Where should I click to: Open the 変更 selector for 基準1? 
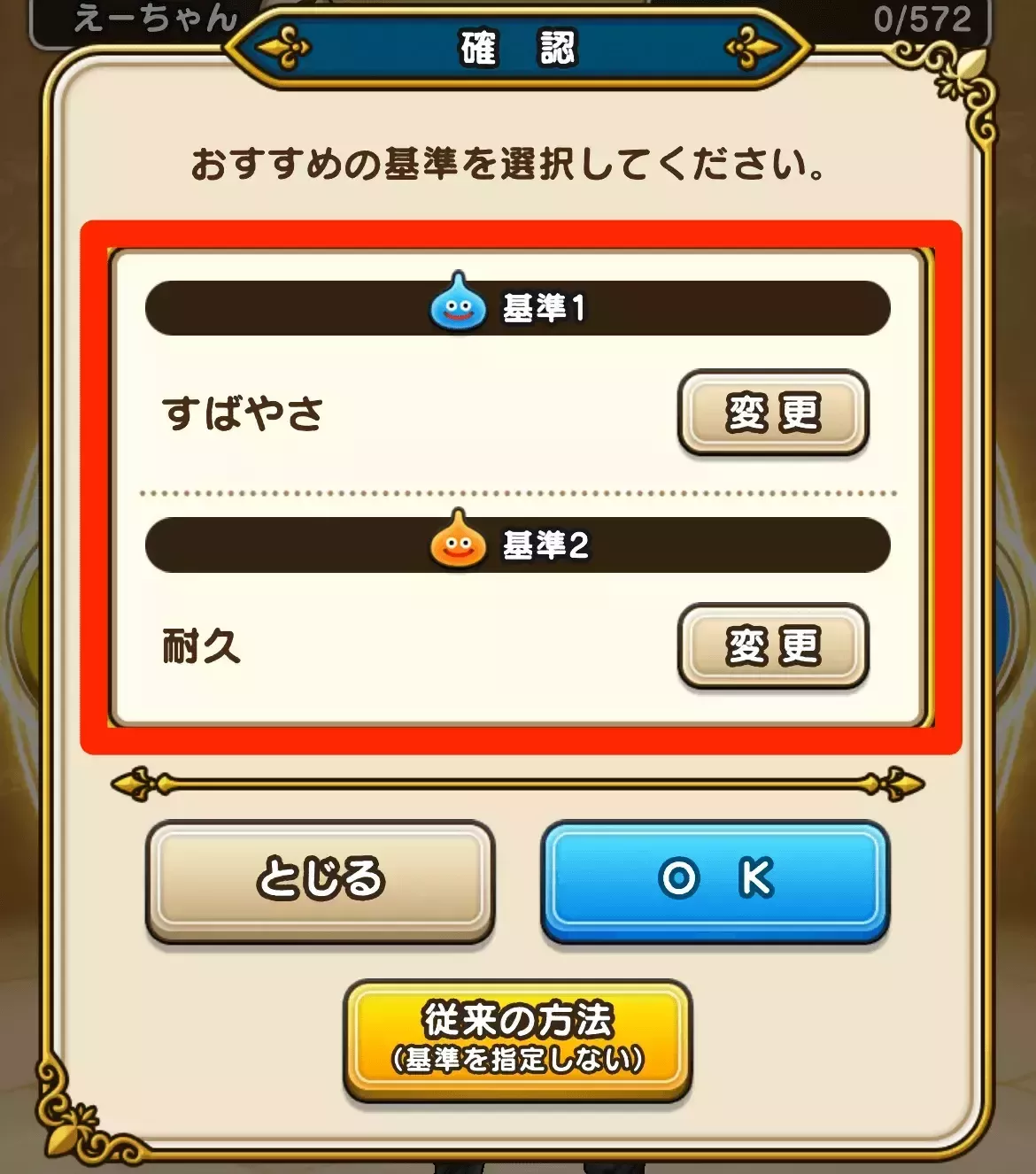tap(772, 414)
